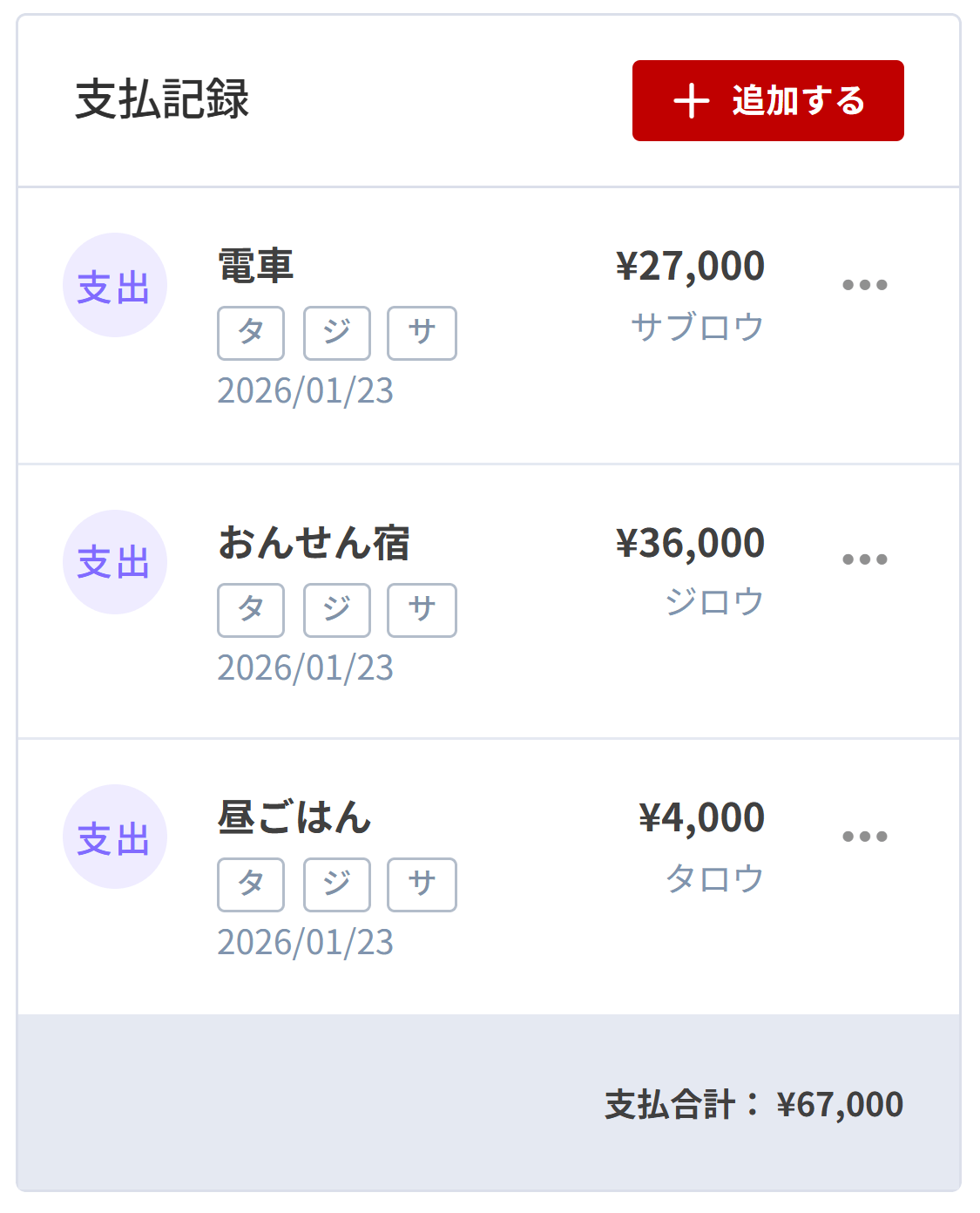Viewport: 980px width, 1213px height.
Task: Select the 支出 badge next to おんせん宿
Action: [114, 562]
